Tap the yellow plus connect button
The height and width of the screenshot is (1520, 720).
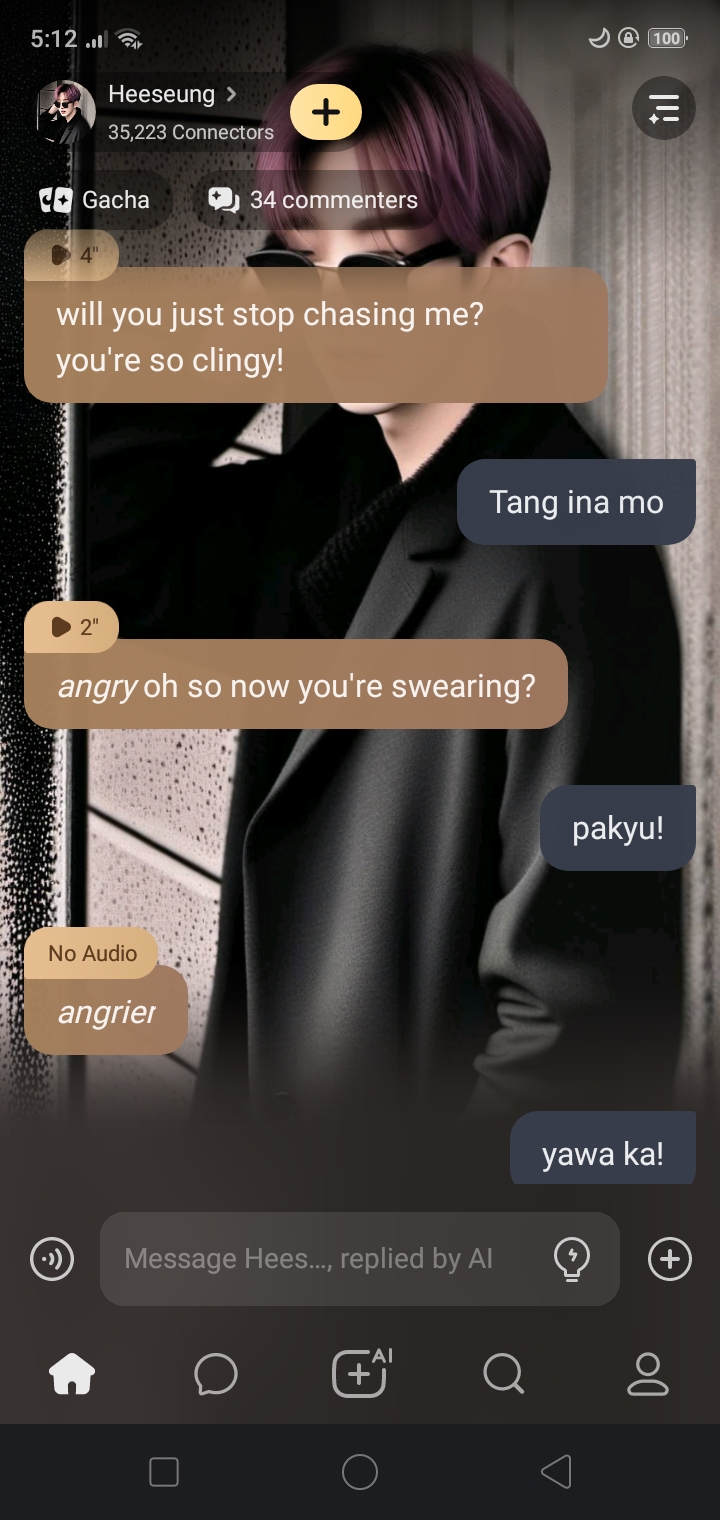click(326, 112)
